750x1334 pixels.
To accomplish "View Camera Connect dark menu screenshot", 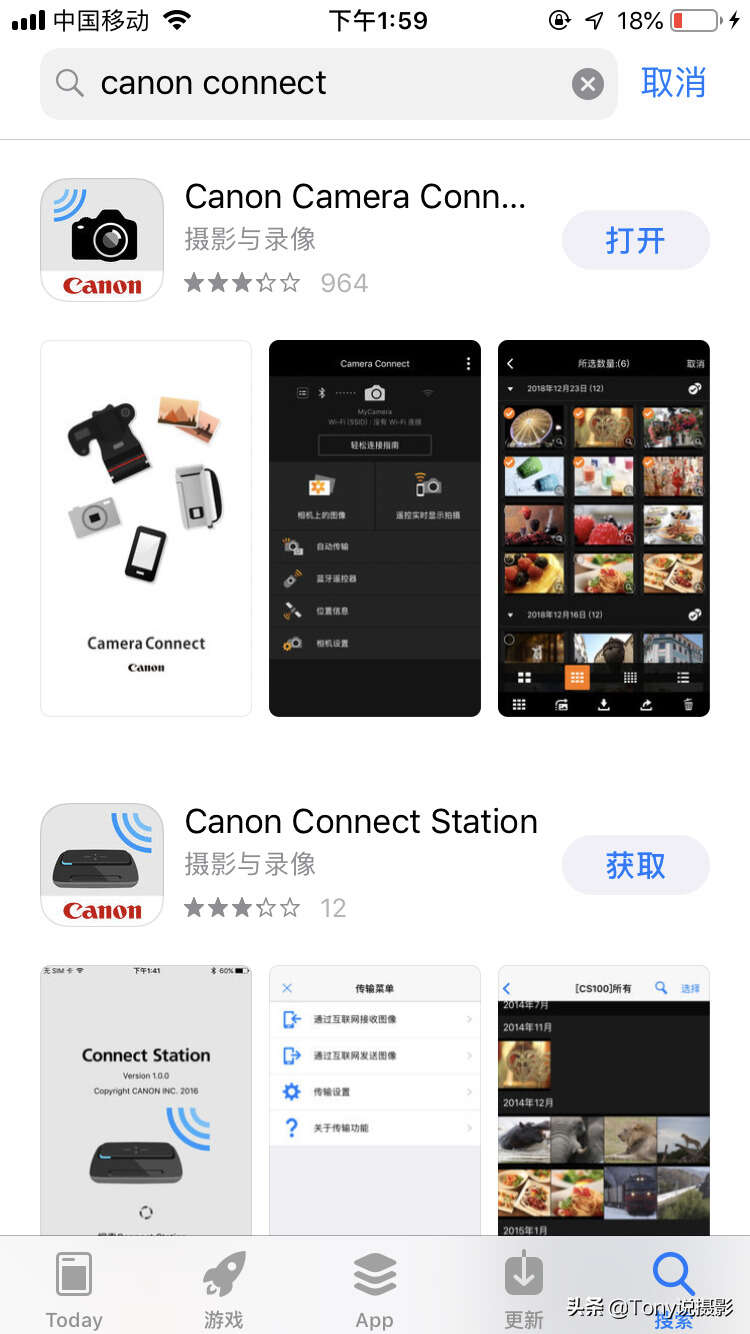I will tap(375, 528).
